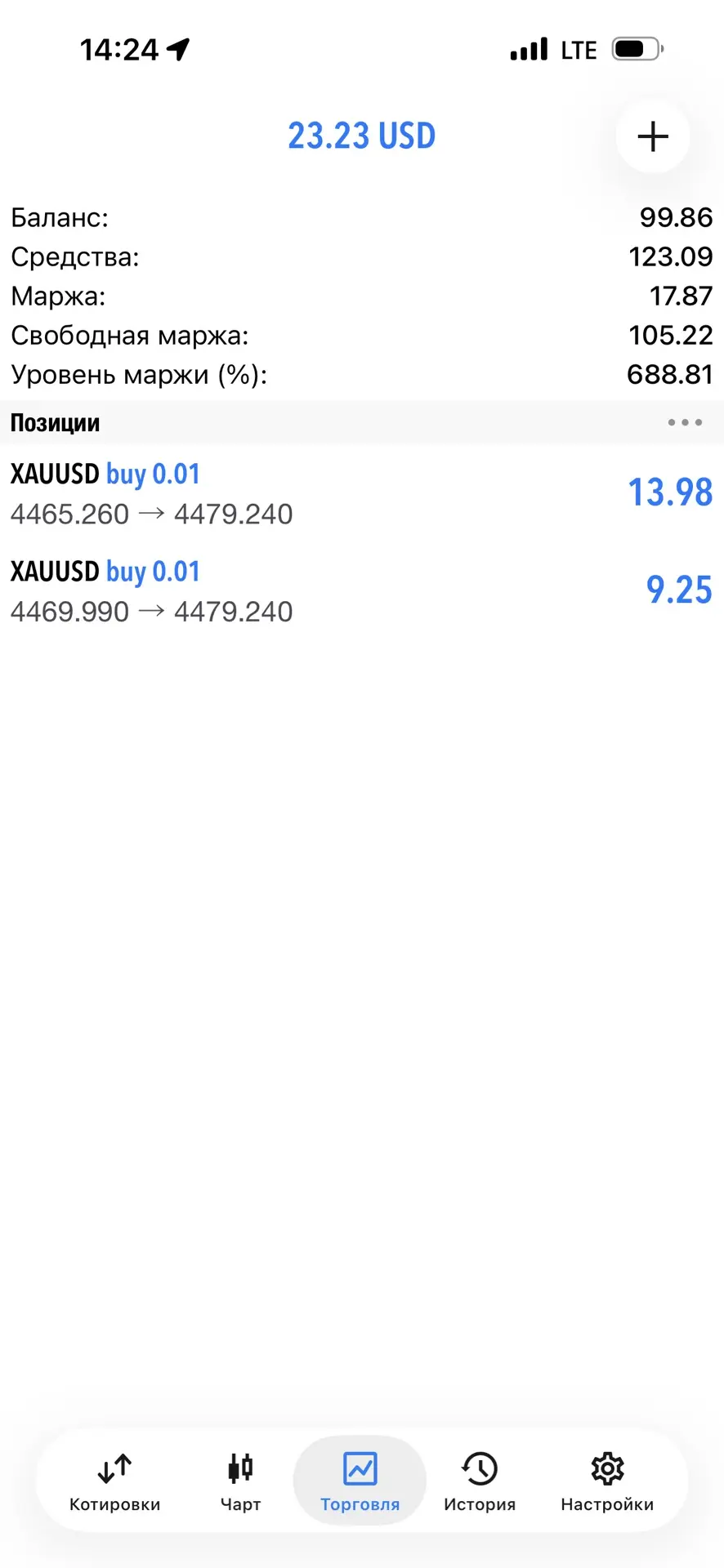Select the Торговля tab
Viewport: 724px width, 1568px height.
tap(360, 1482)
